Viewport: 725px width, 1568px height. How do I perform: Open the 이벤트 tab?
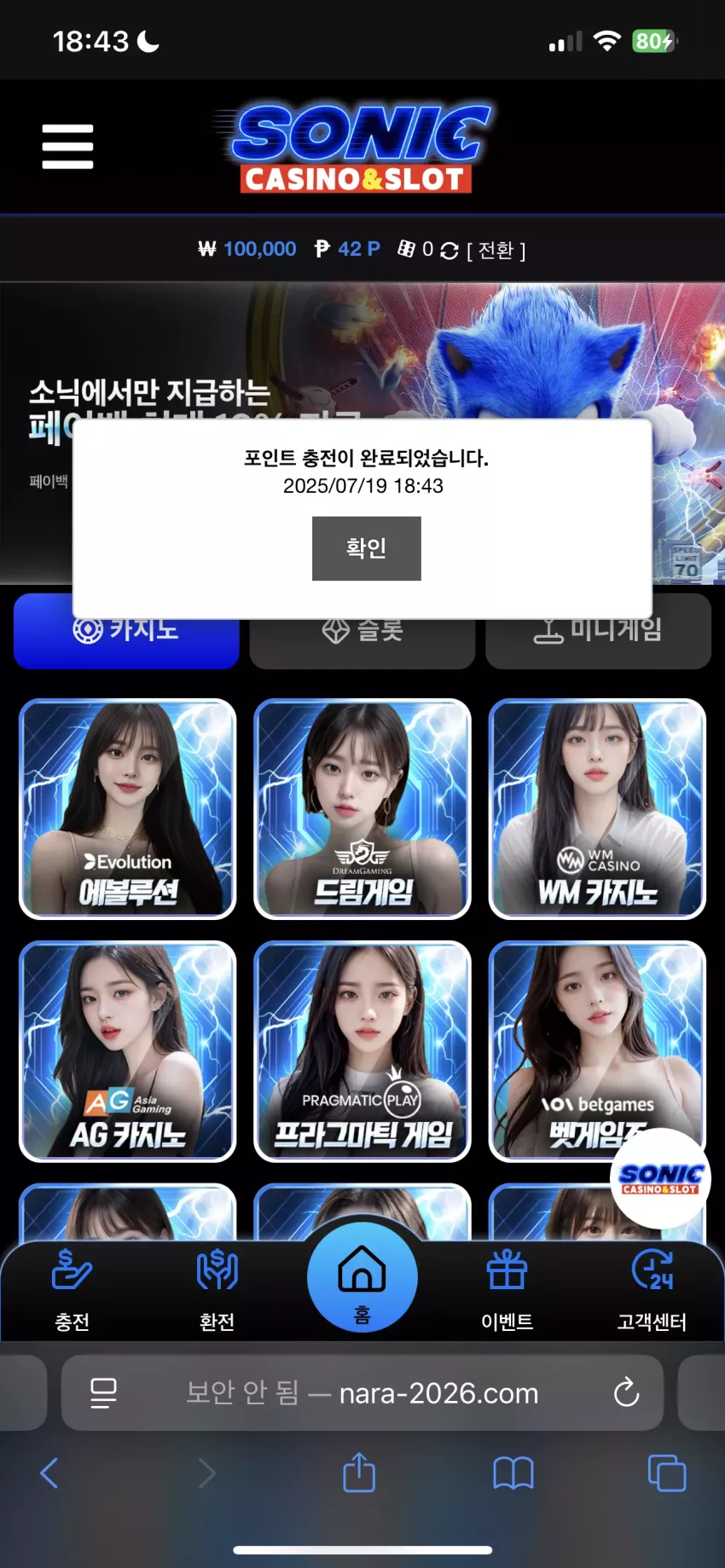pos(507,1290)
